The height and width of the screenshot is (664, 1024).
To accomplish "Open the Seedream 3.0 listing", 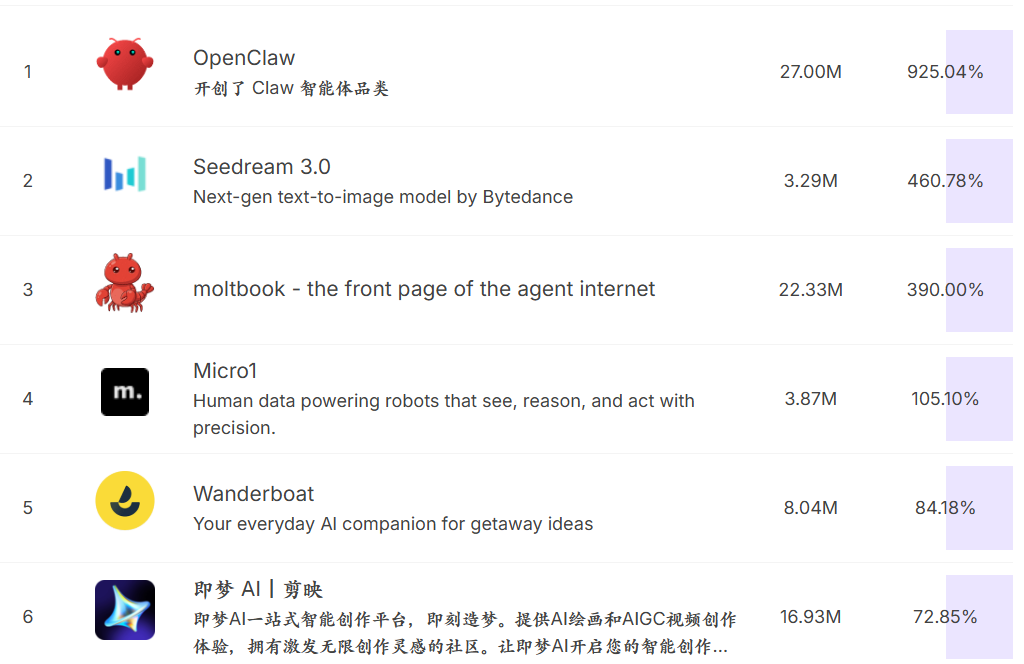I will click(261, 167).
